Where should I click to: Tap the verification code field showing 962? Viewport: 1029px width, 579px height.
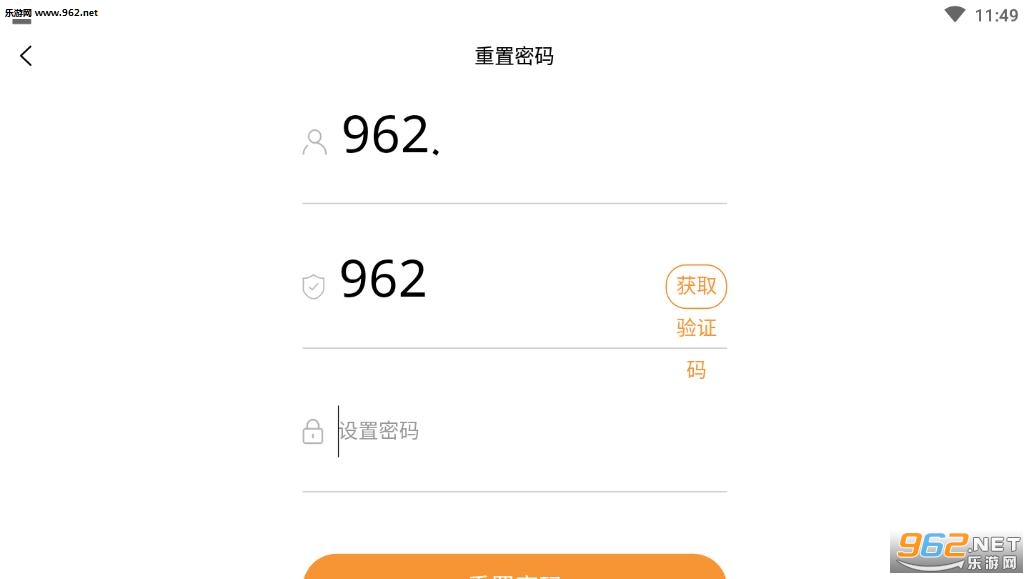tap(490, 282)
